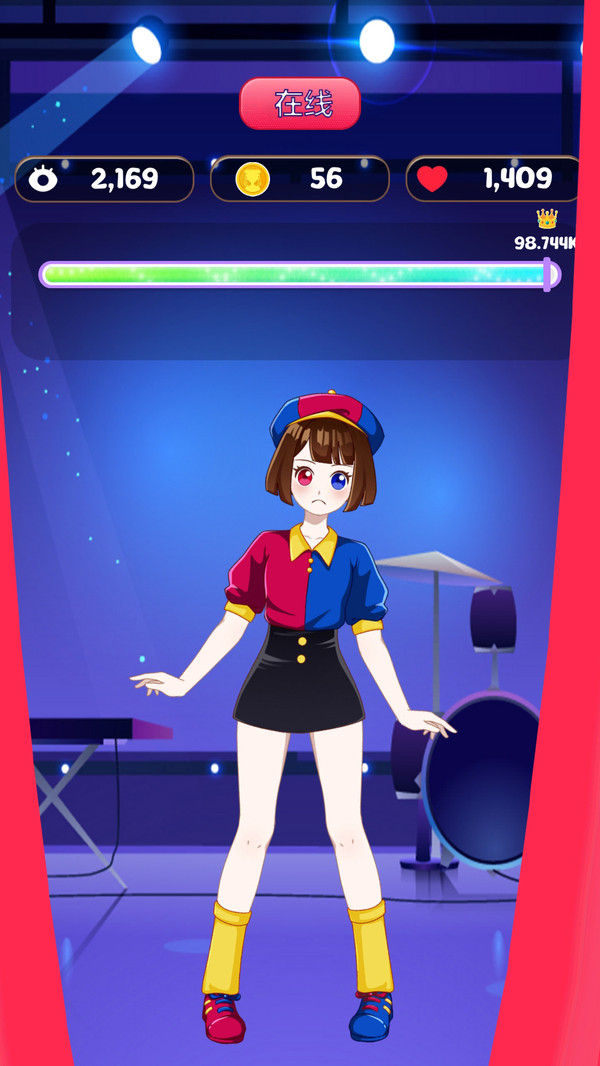Tap the red 在线 button
Screen dimensions: 600x1066
click(x=300, y=104)
